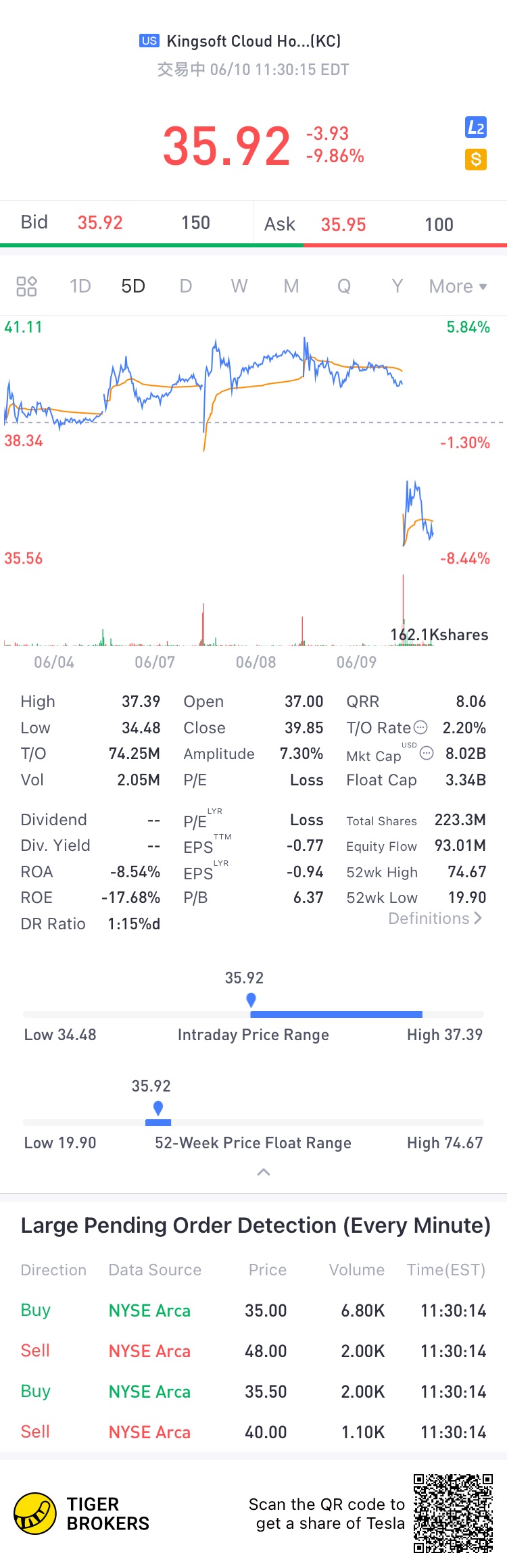
Task: Tap the yellow dollar sign icon
Action: (x=476, y=160)
